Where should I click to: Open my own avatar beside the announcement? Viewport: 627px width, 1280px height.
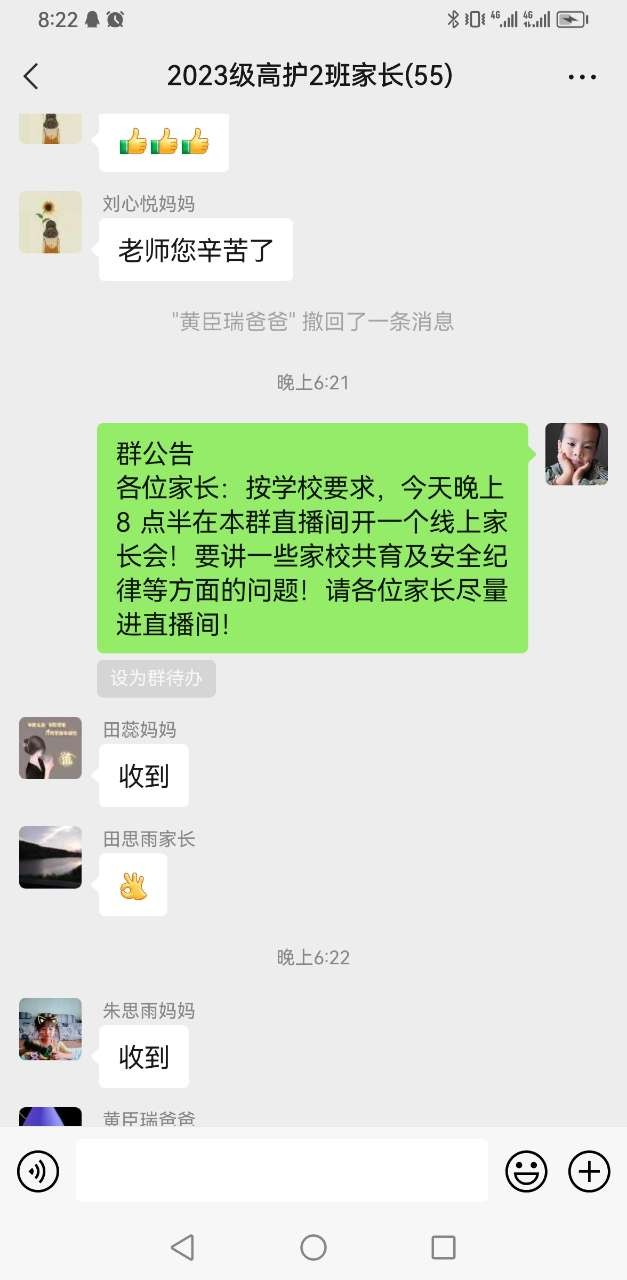coord(576,454)
